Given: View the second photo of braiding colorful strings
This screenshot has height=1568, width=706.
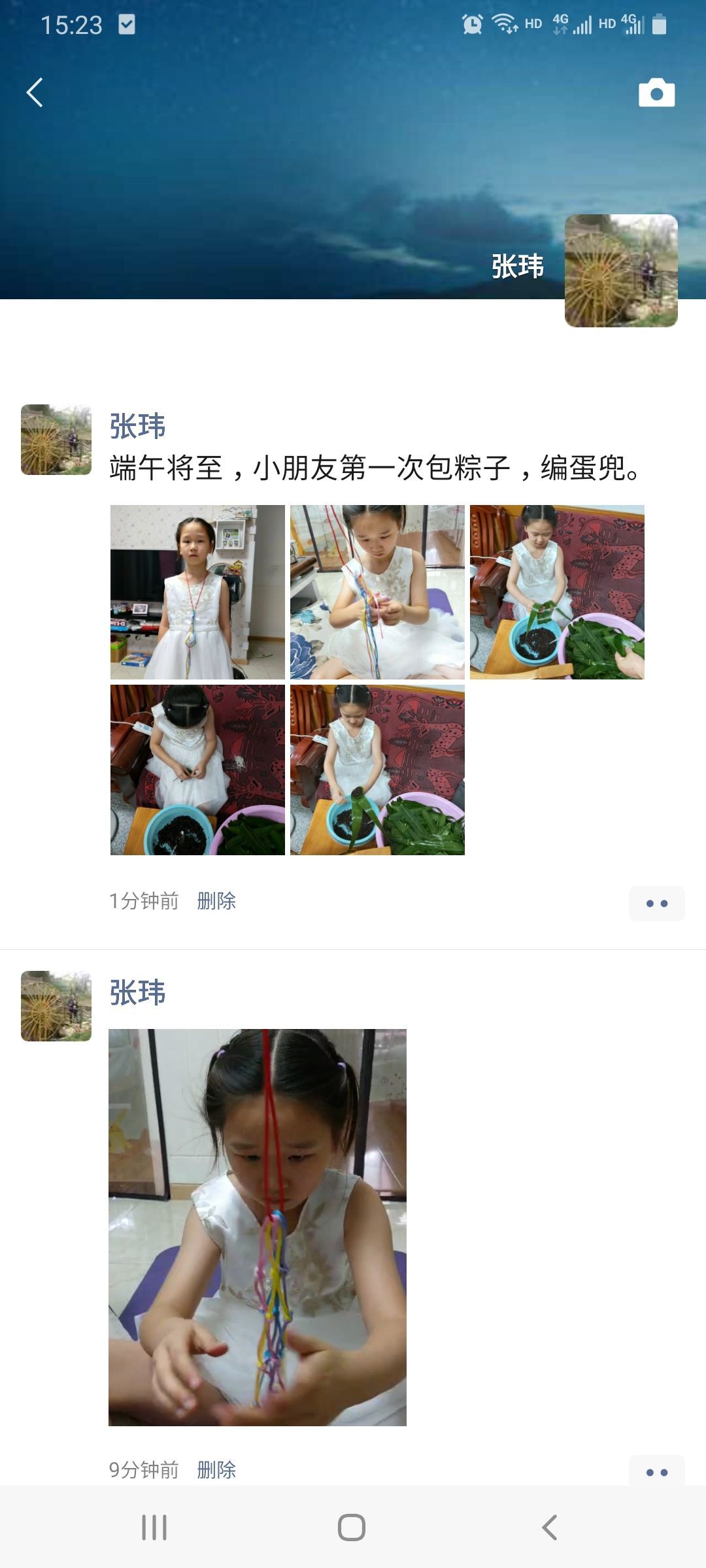Looking at the screenshot, I should (377, 592).
